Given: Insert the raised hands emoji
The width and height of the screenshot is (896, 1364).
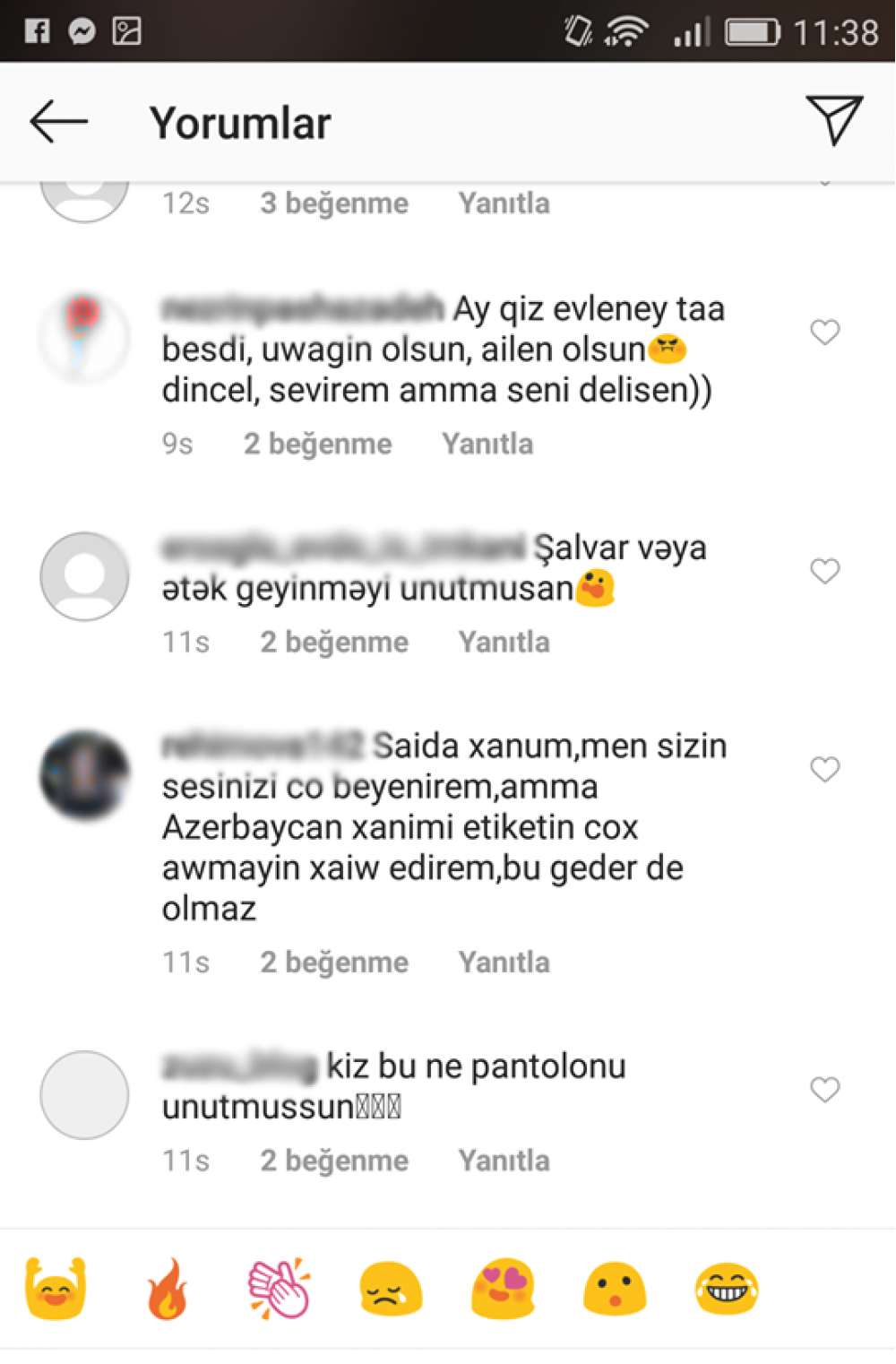Looking at the screenshot, I should coord(56,1290).
